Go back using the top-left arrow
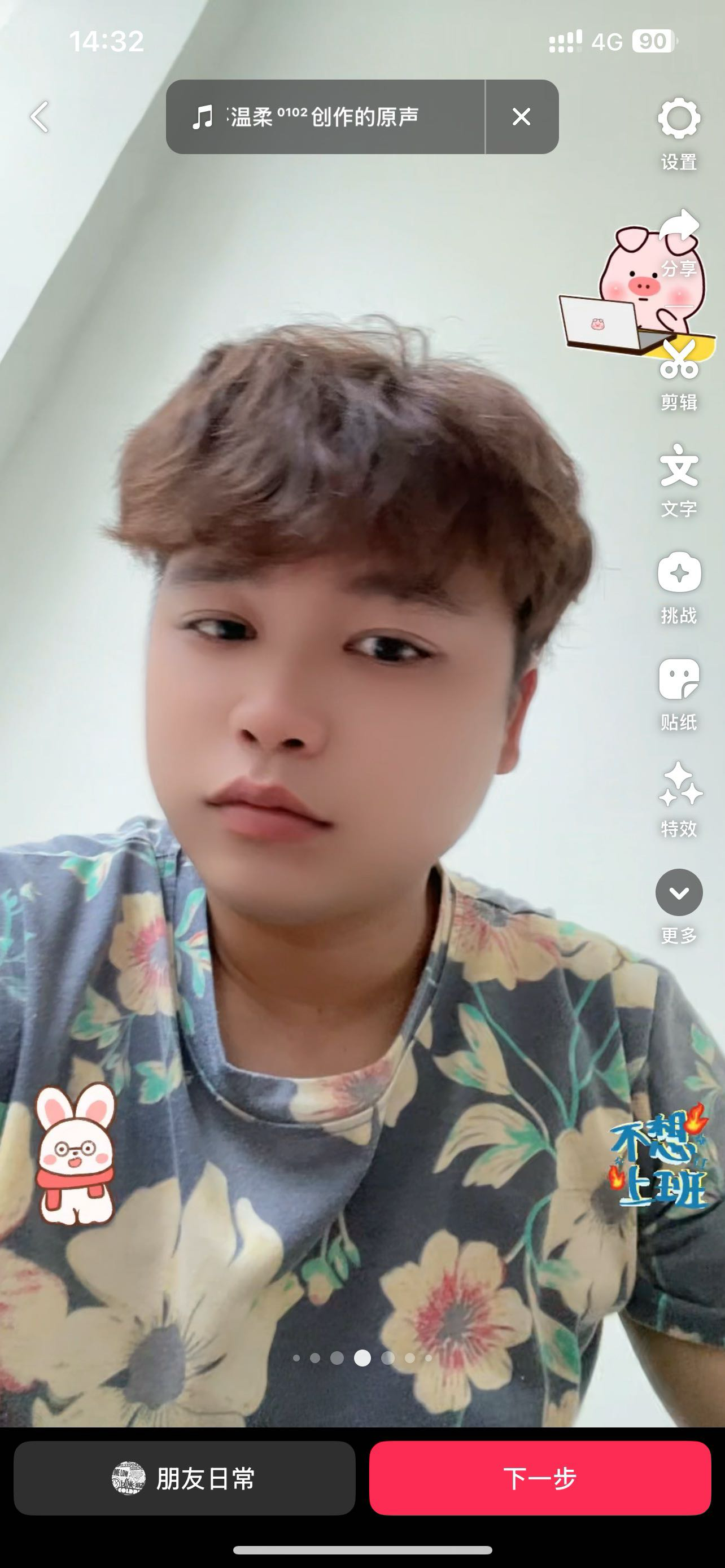725x1568 pixels. coord(40,117)
